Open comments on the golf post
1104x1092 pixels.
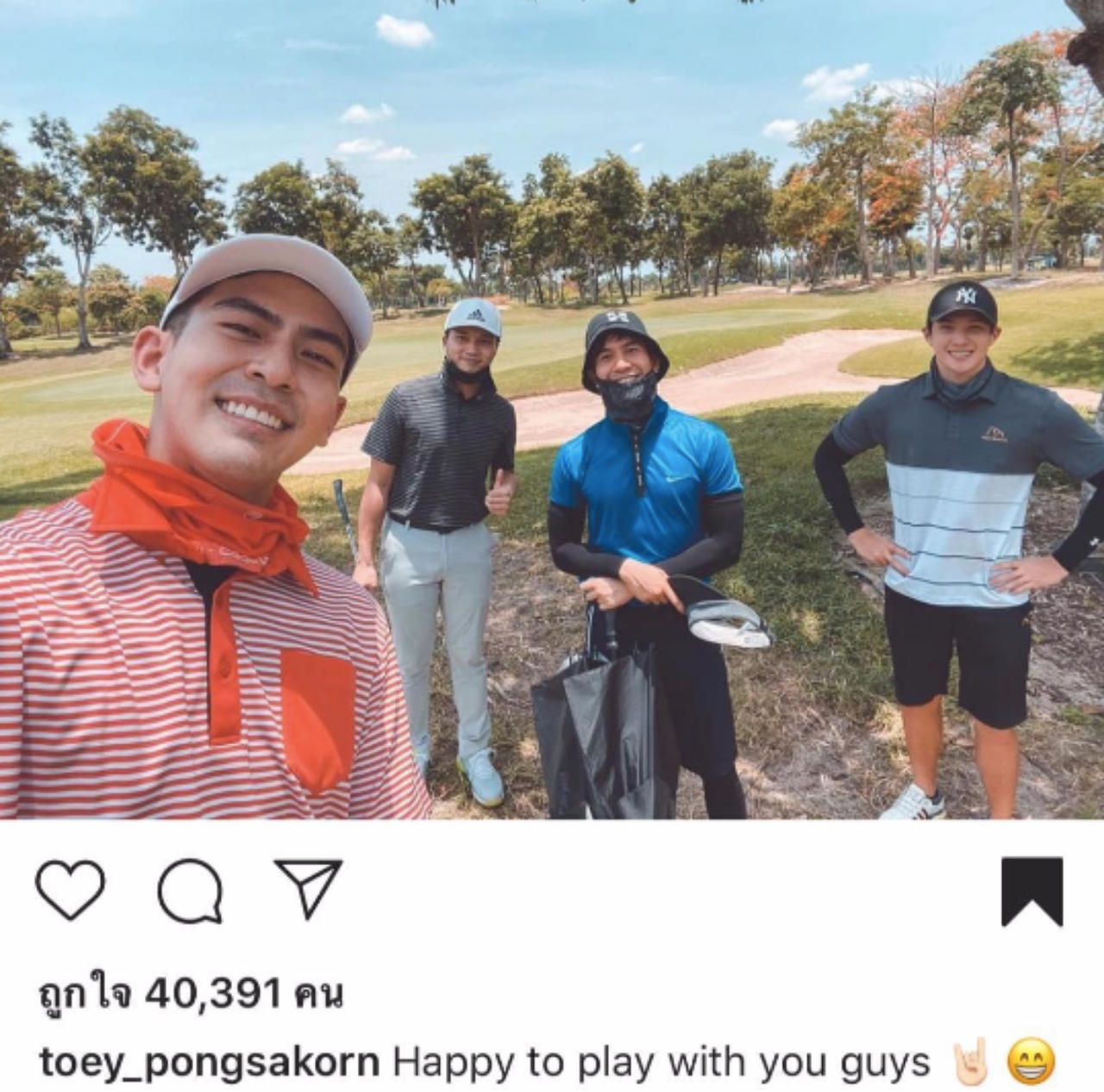190,890
